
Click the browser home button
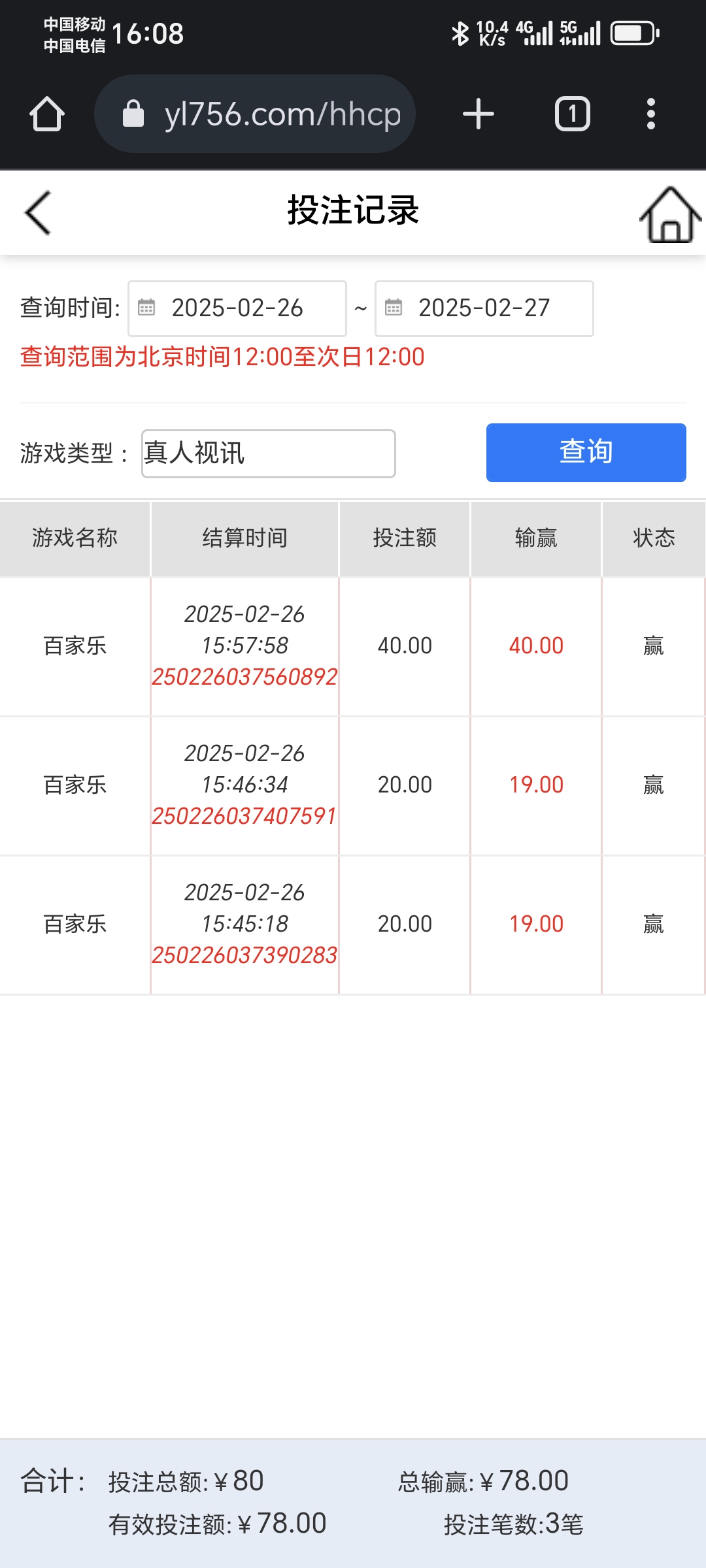click(x=46, y=112)
